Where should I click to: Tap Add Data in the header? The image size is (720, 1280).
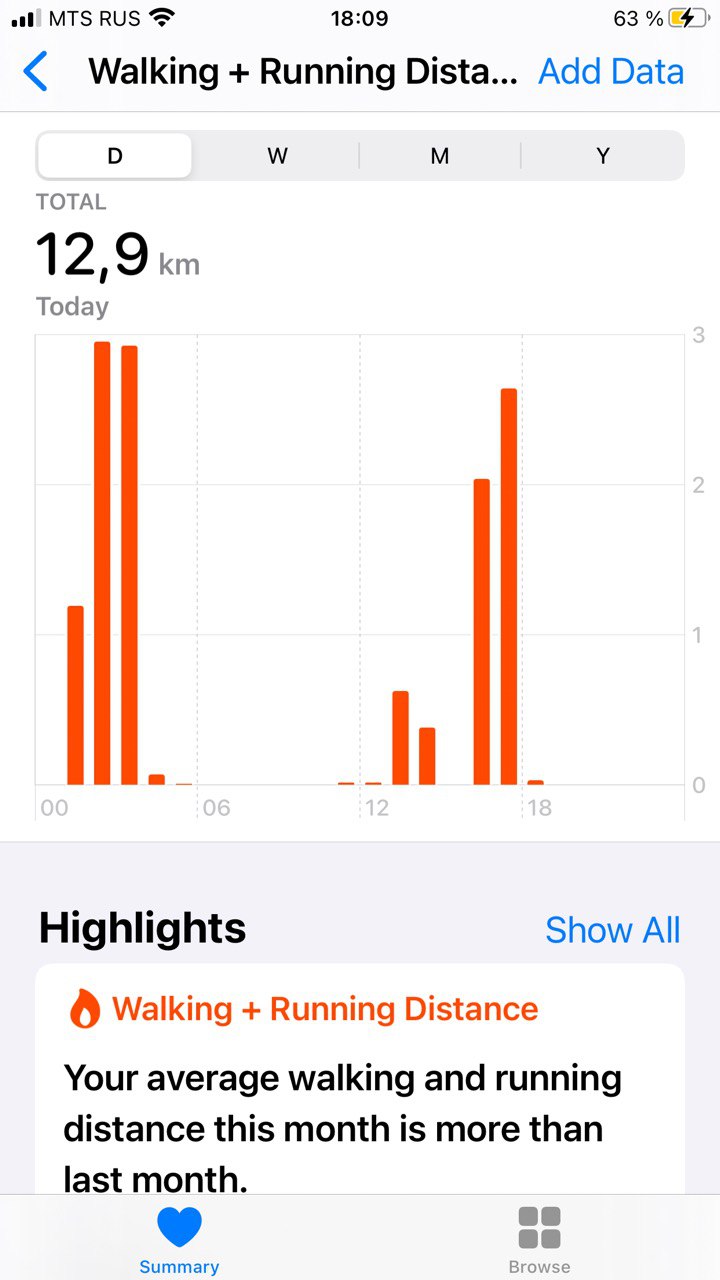tap(611, 72)
